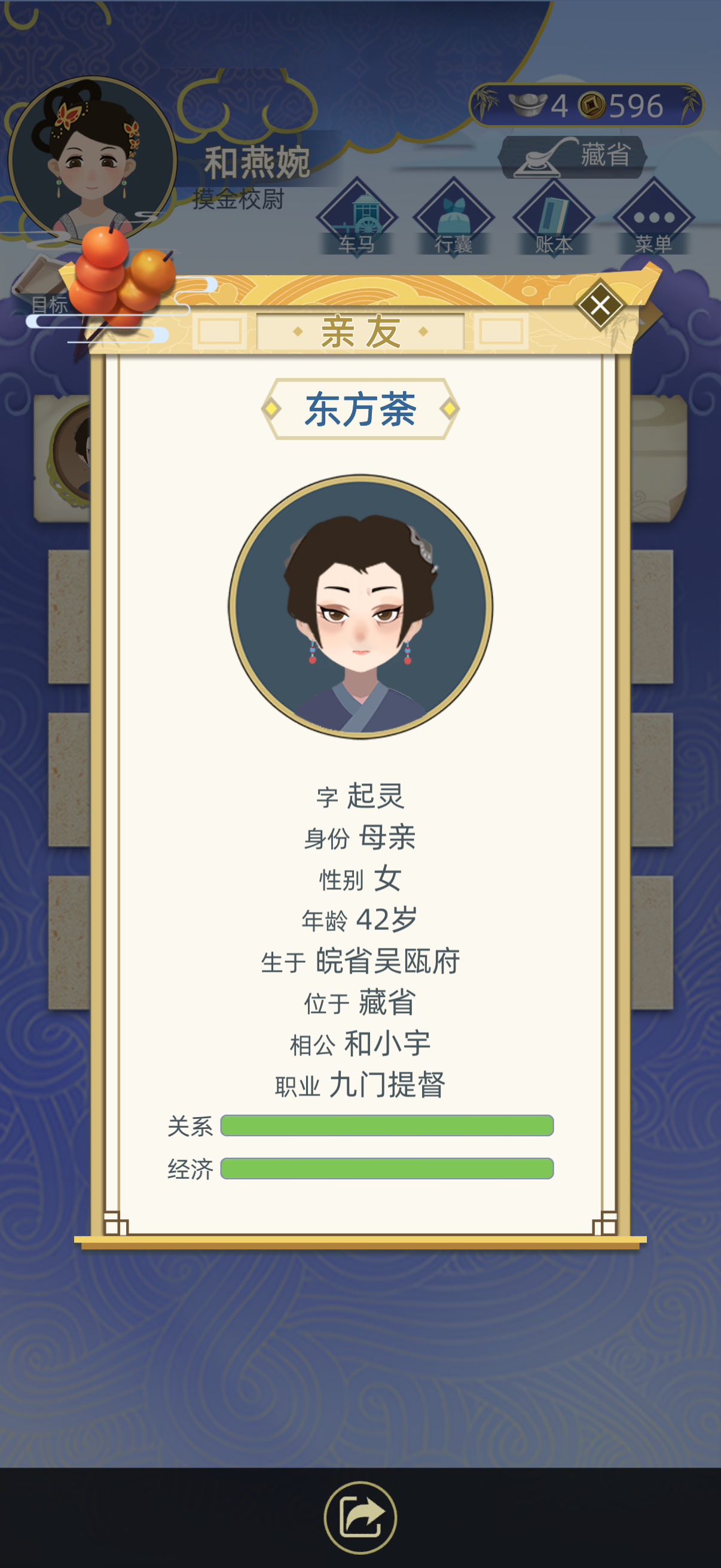Image resolution: width=721 pixels, height=1568 pixels.
Task: Click the silver ingot currency icon
Action: coord(527,105)
